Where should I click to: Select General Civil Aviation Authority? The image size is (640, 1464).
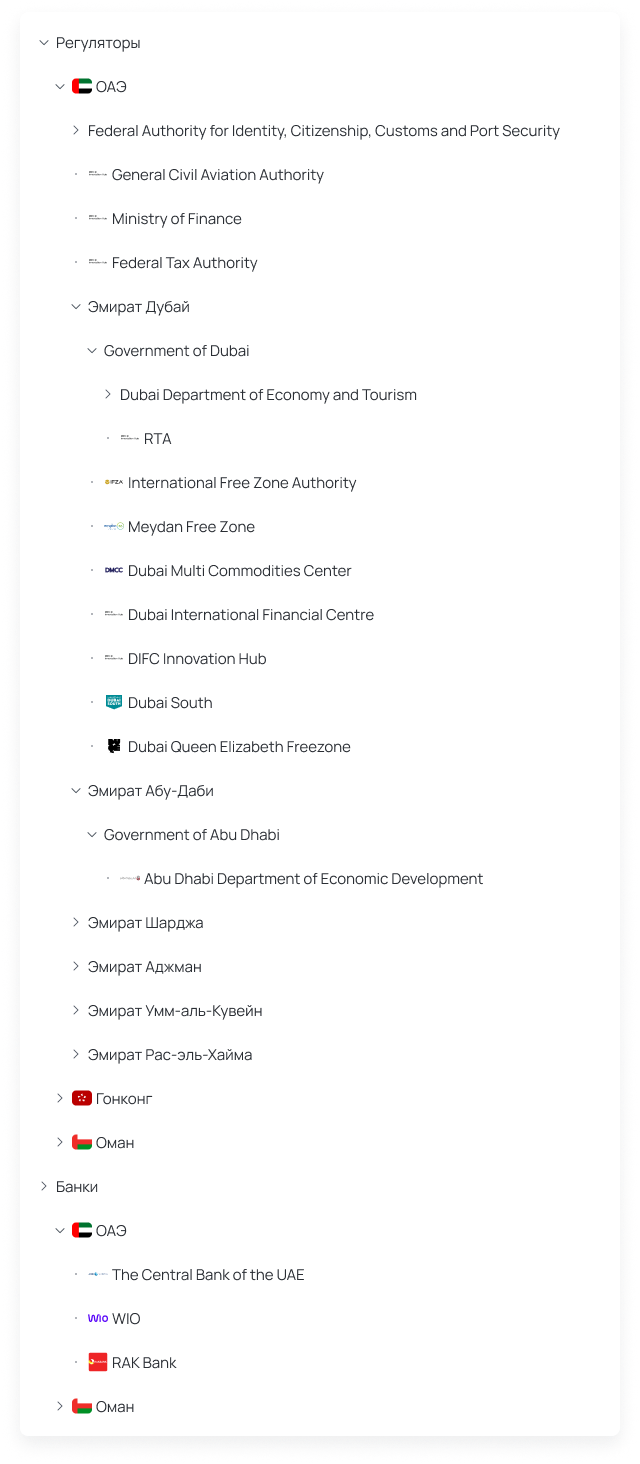click(x=218, y=175)
